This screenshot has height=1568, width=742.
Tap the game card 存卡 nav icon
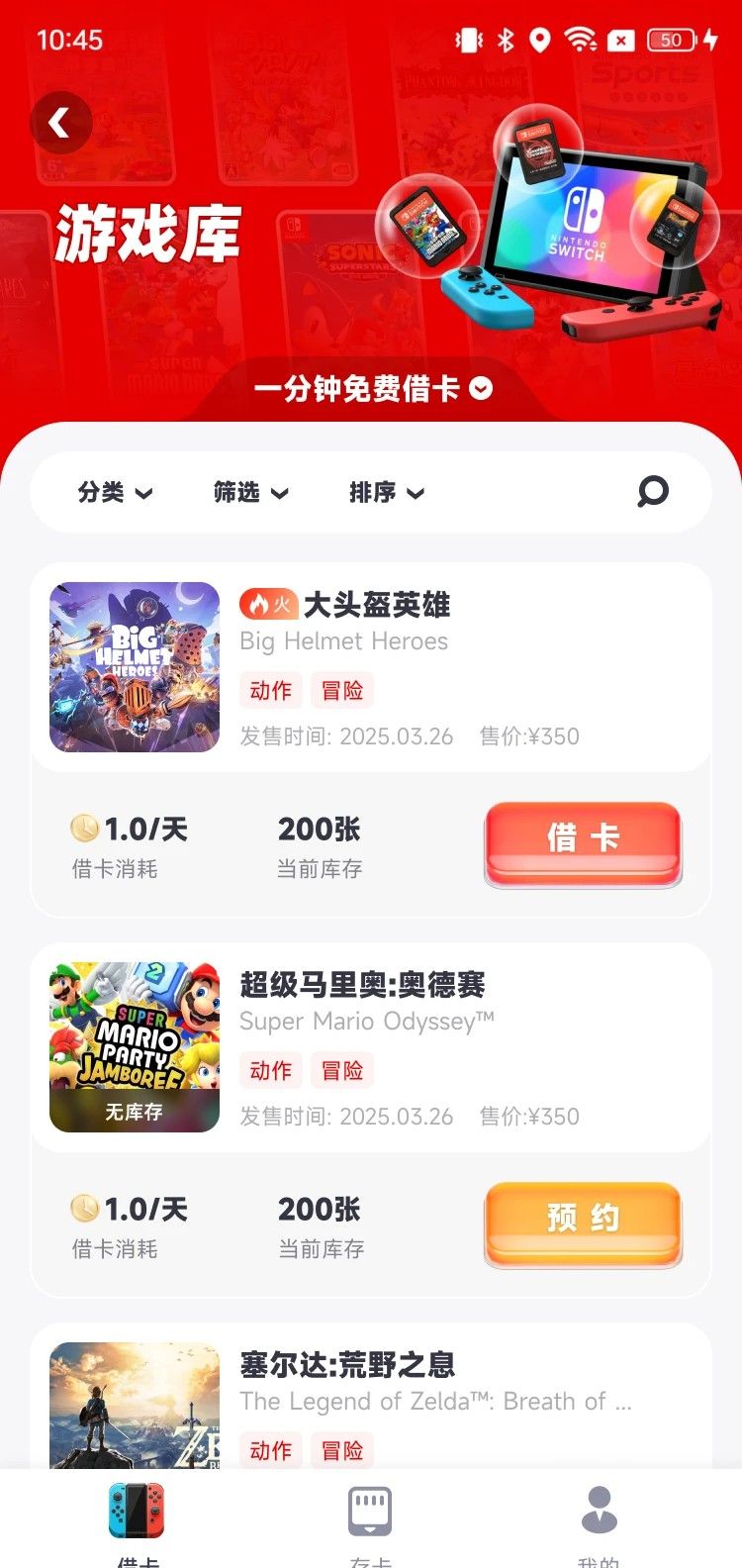(x=371, y=1507)
